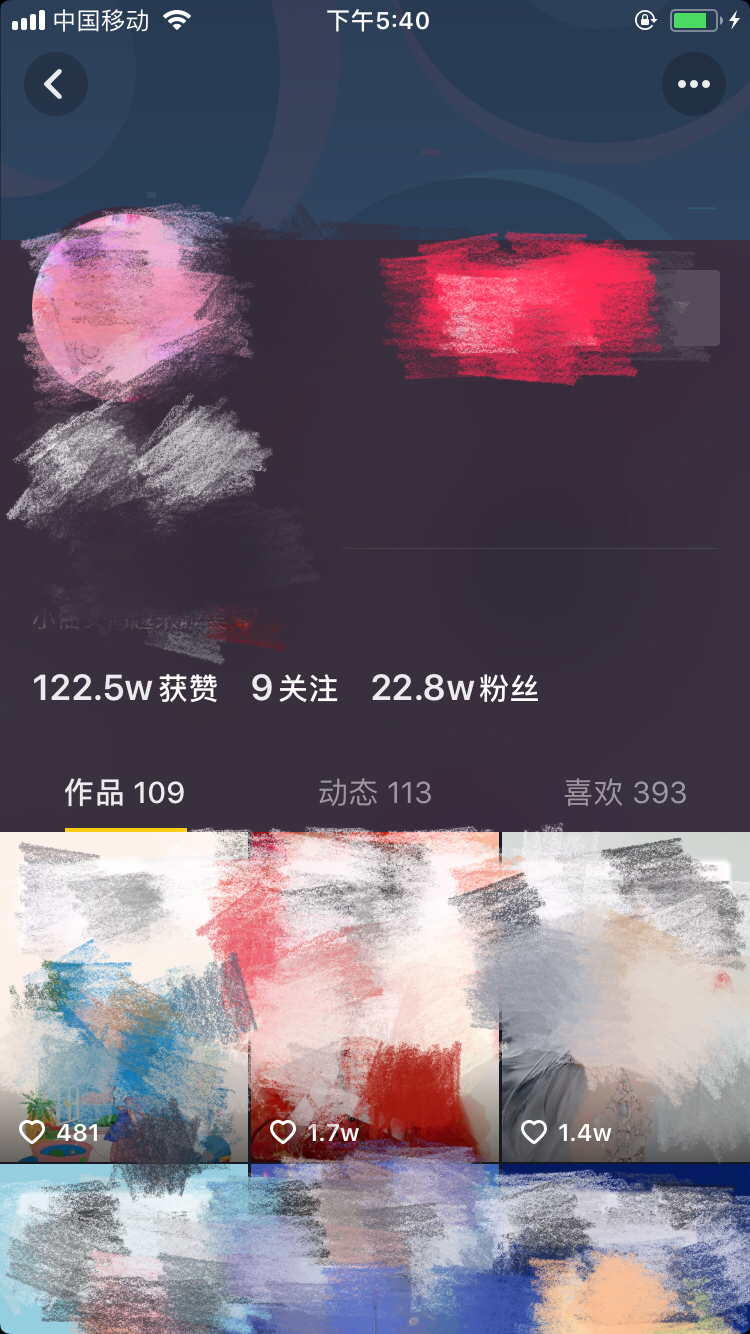Switch to the 动态 113 tab
750x1334 pixels.
click(375, 794)
